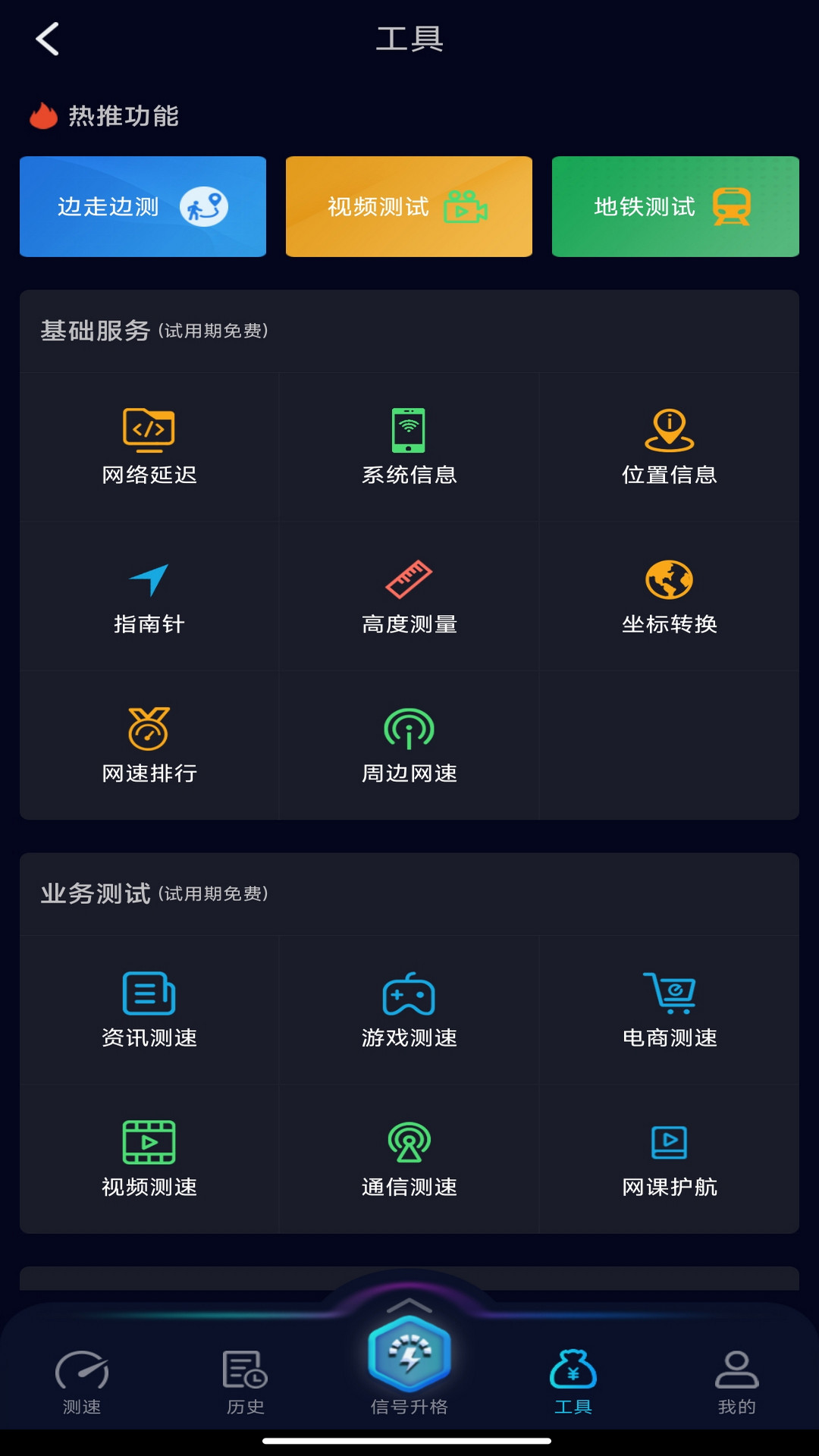The height and width of the screenshot is (1456, 819).
Task: Open the 通信测速 communication speed test
Action: coord(409,1156)
